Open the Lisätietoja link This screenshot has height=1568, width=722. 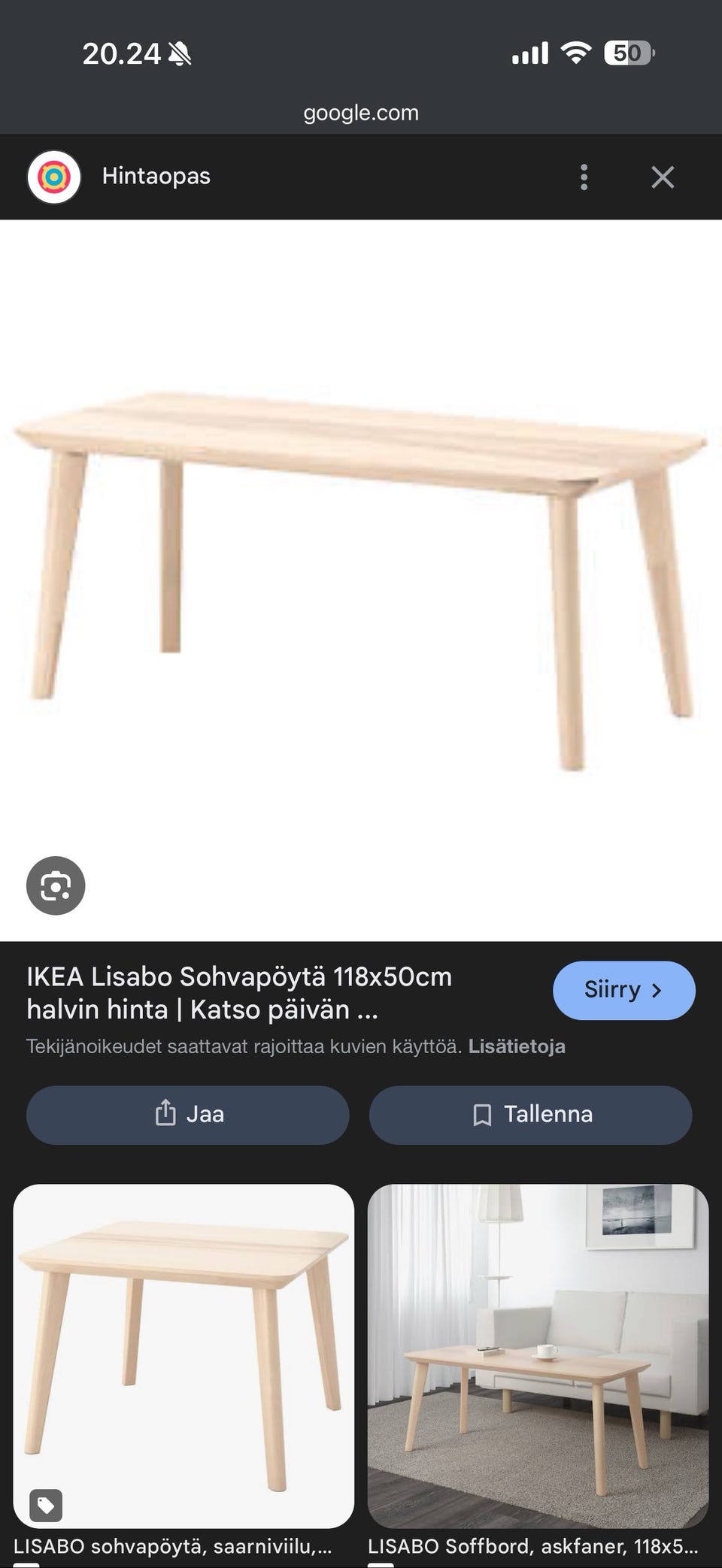(x=517, y=1045)
